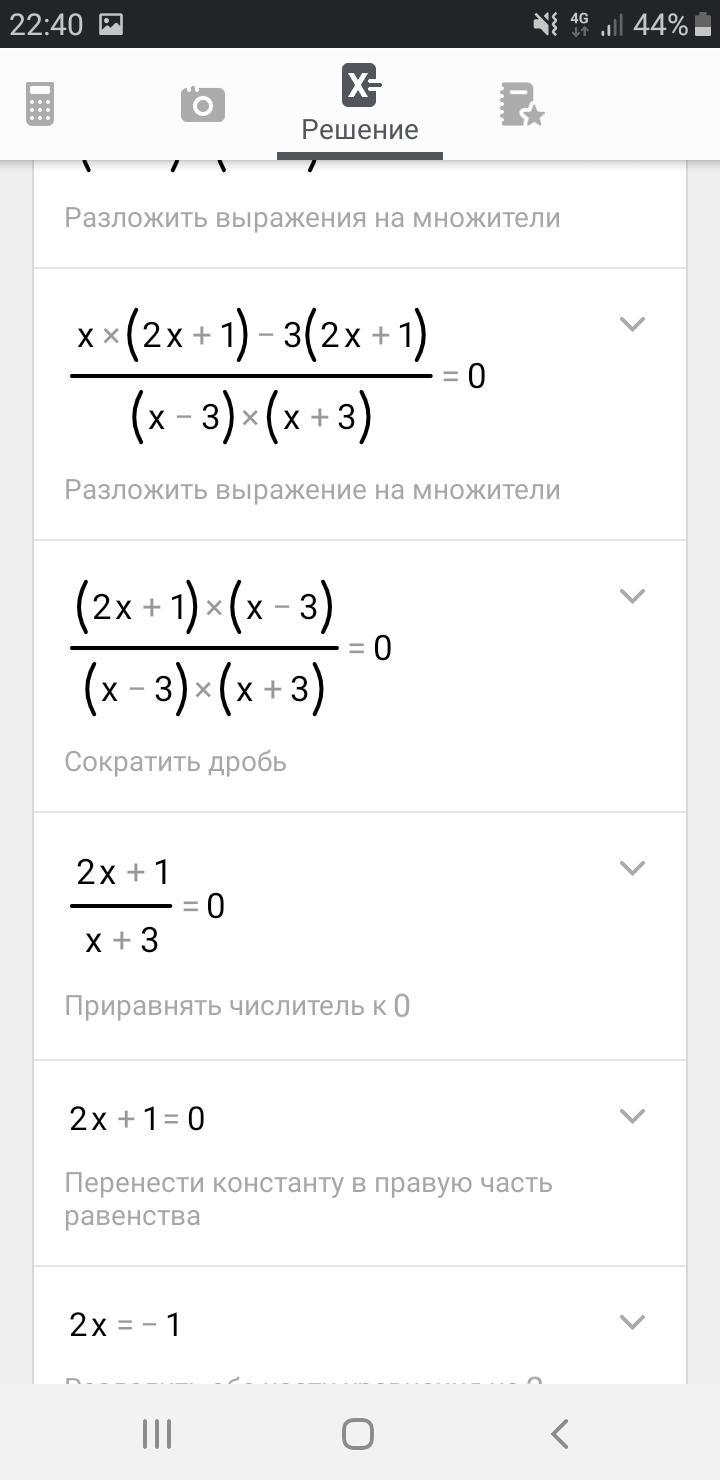Image resolution: width=720 pixels, height=1480 pixels.
Task: Open the saved history notebook tab
Action: pyautogui.click(x=521, y=104)
